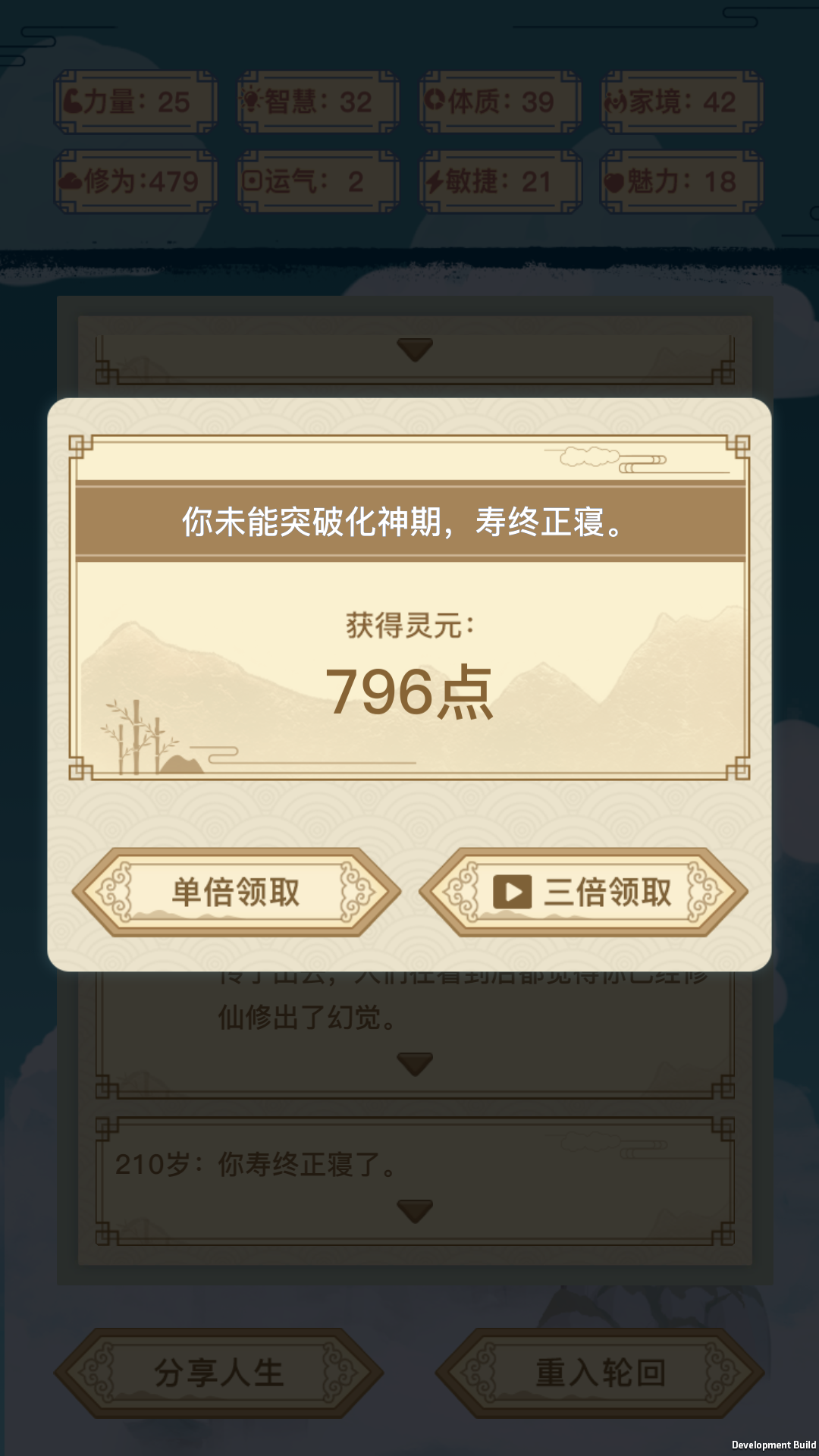Click the 运气 stat icon
Image resolution: width=819 pixels, height=1456 pixels.
click(254, 180)
